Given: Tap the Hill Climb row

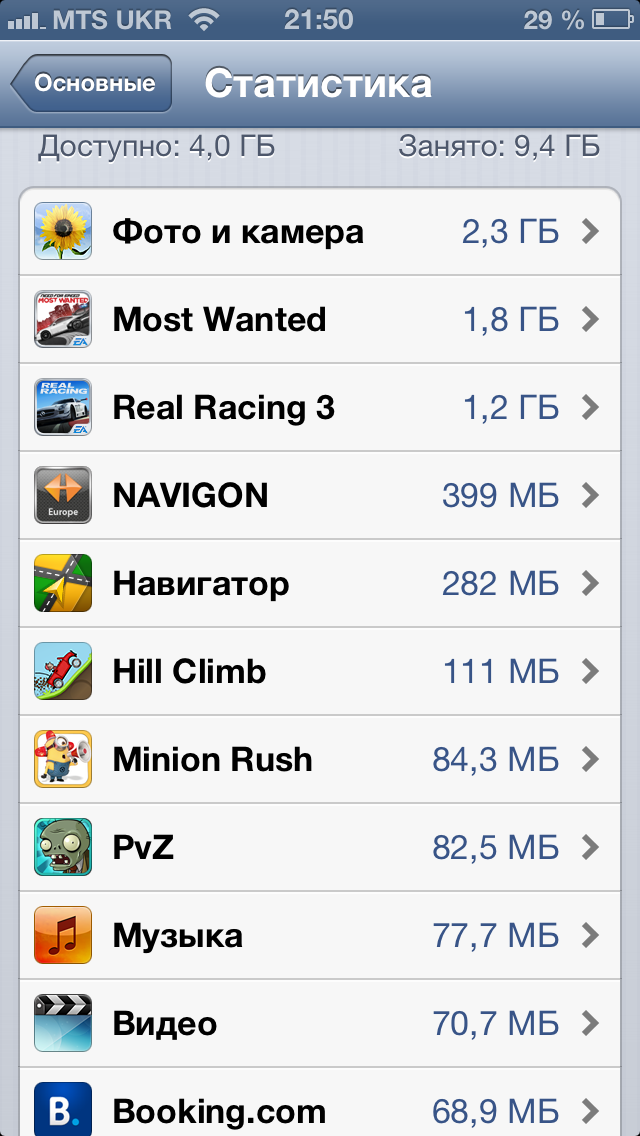Looking at the screenshot, I should pyautogui.click(x=320, y=672).
